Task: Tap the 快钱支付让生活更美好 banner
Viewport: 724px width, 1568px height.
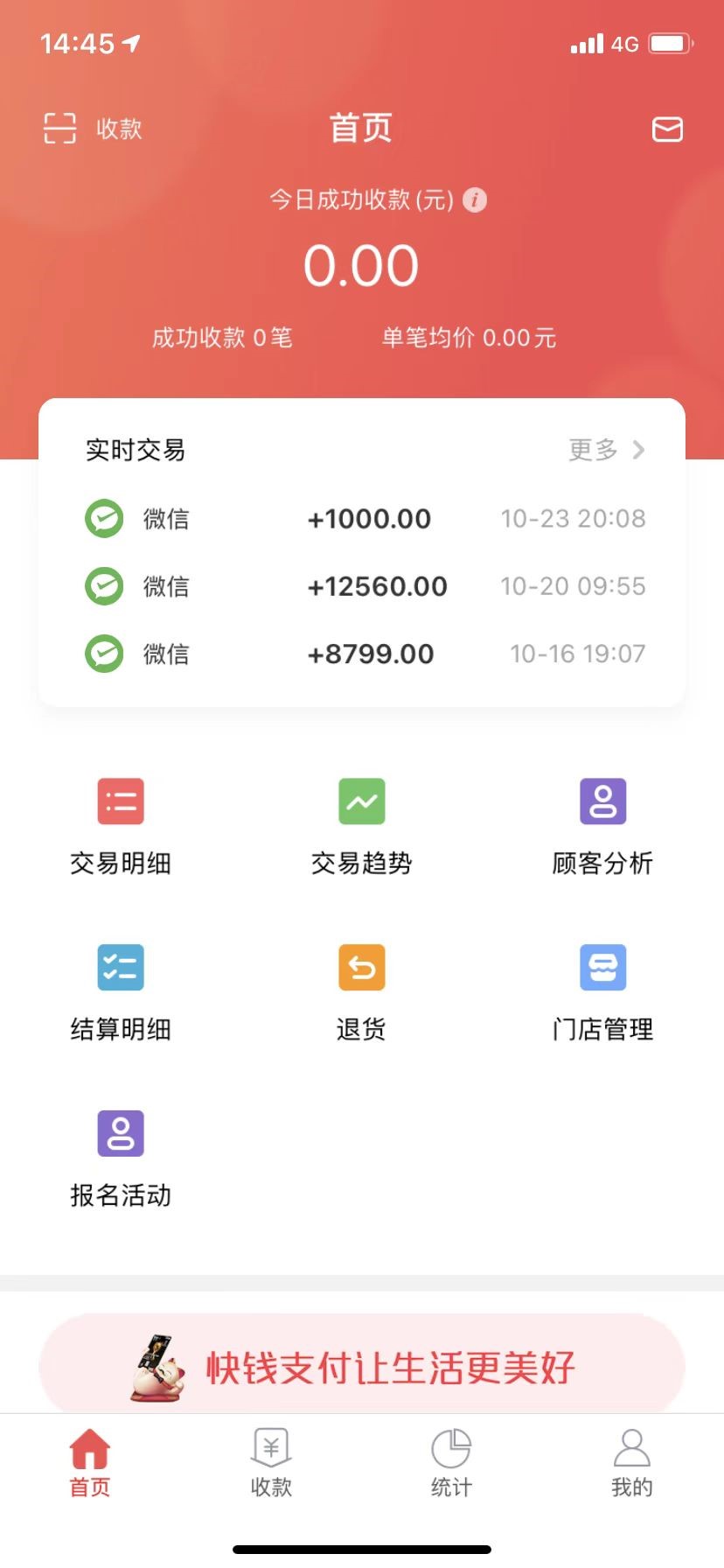Action: [362, 1365]
